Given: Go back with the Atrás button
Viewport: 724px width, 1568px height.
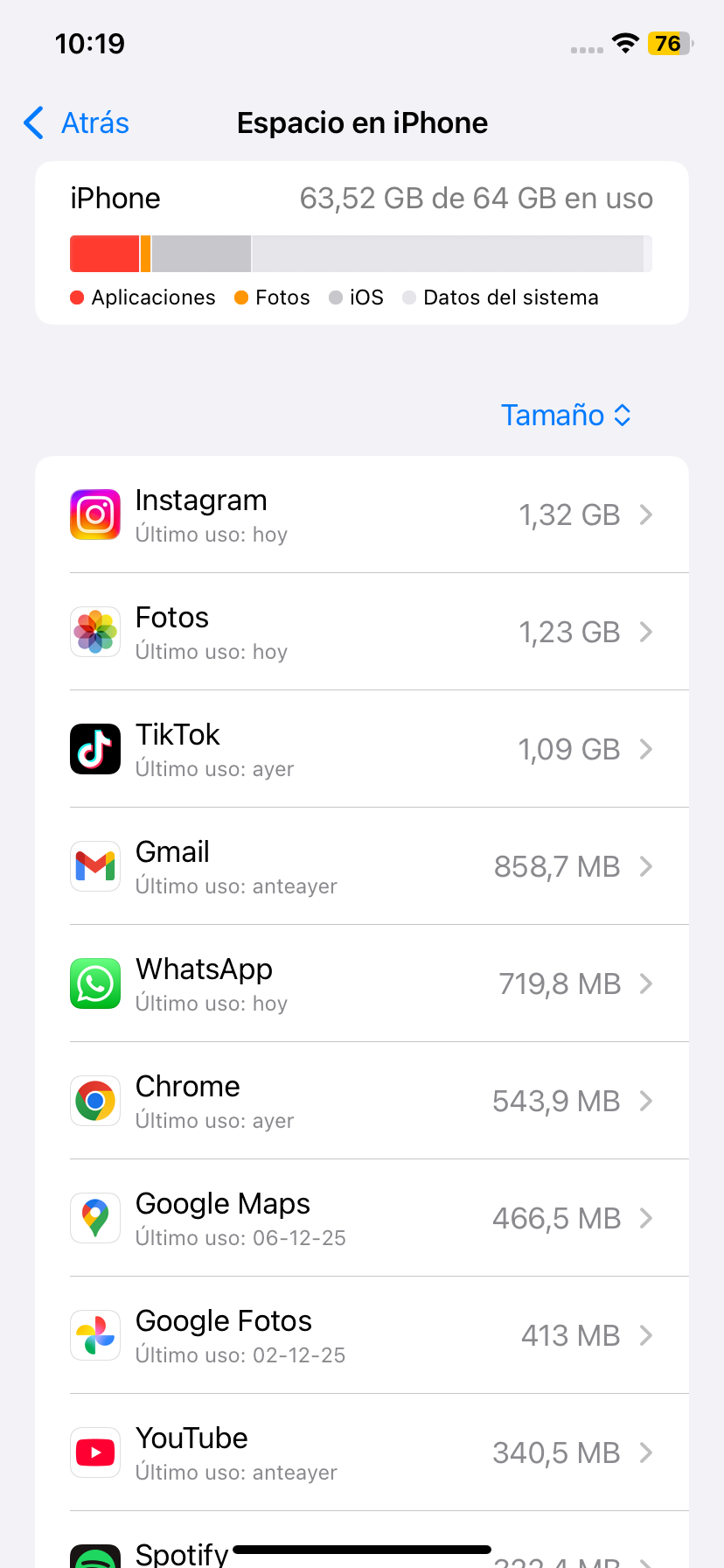Looking at the screenshot, I should pos(76,123).
